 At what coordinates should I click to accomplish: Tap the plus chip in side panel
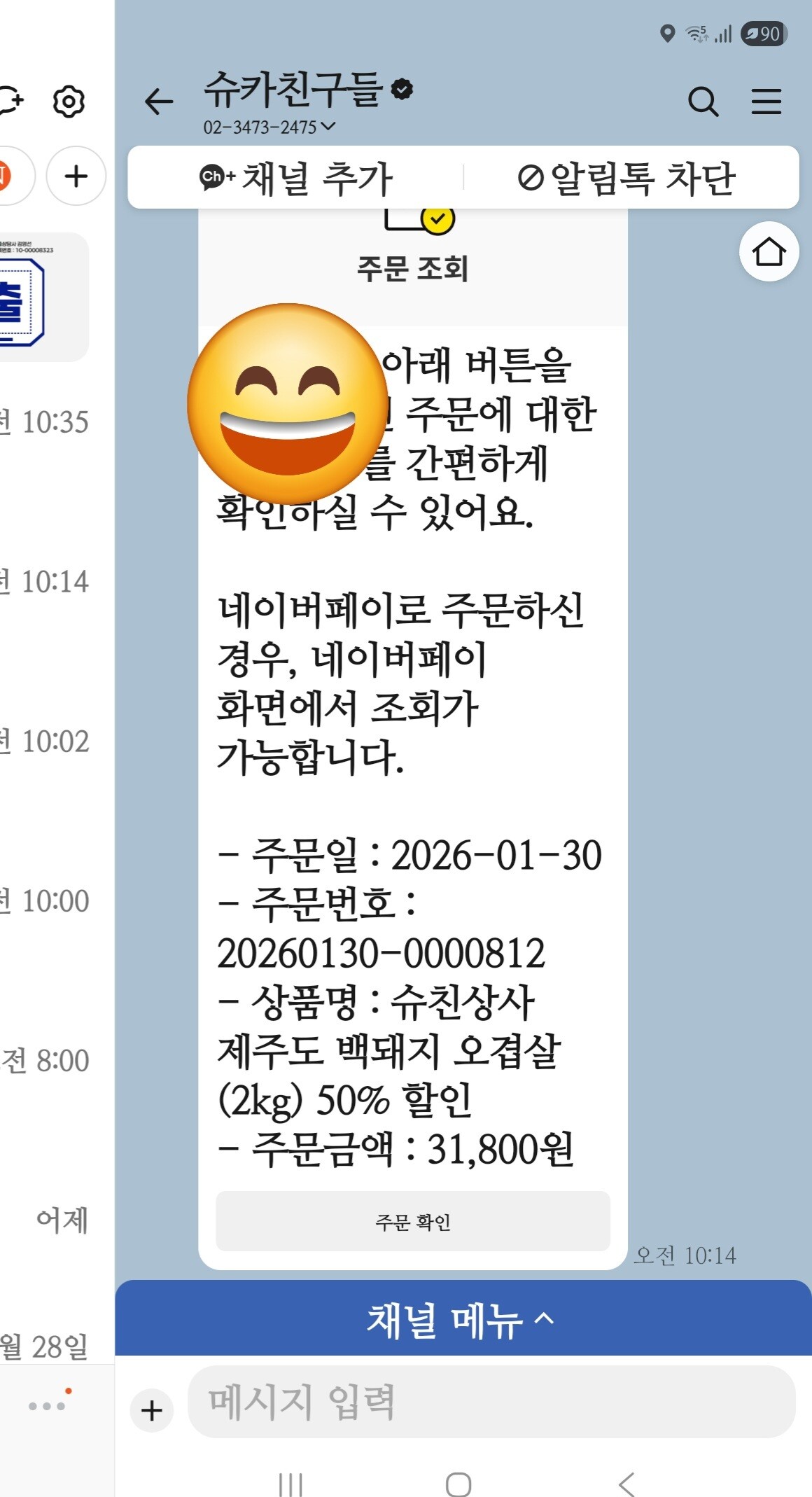click(x=76, y=176)
